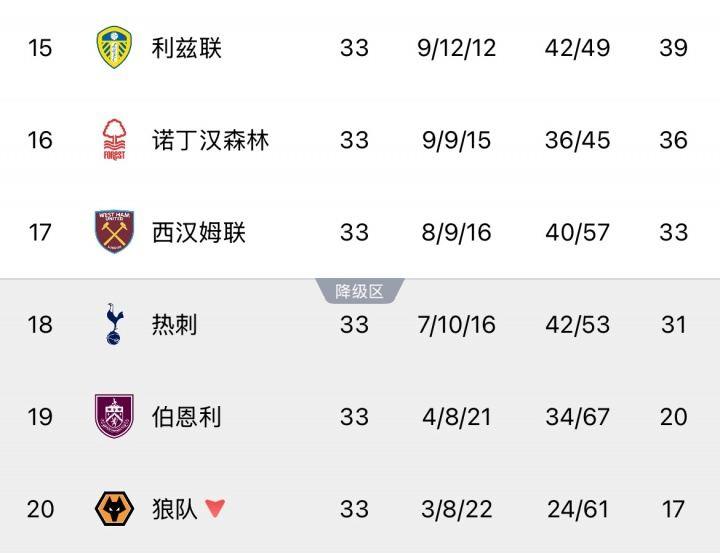720x553 pixels.
Task: Open the Leeds United (利兹联) team row
Action: (187, 48)
